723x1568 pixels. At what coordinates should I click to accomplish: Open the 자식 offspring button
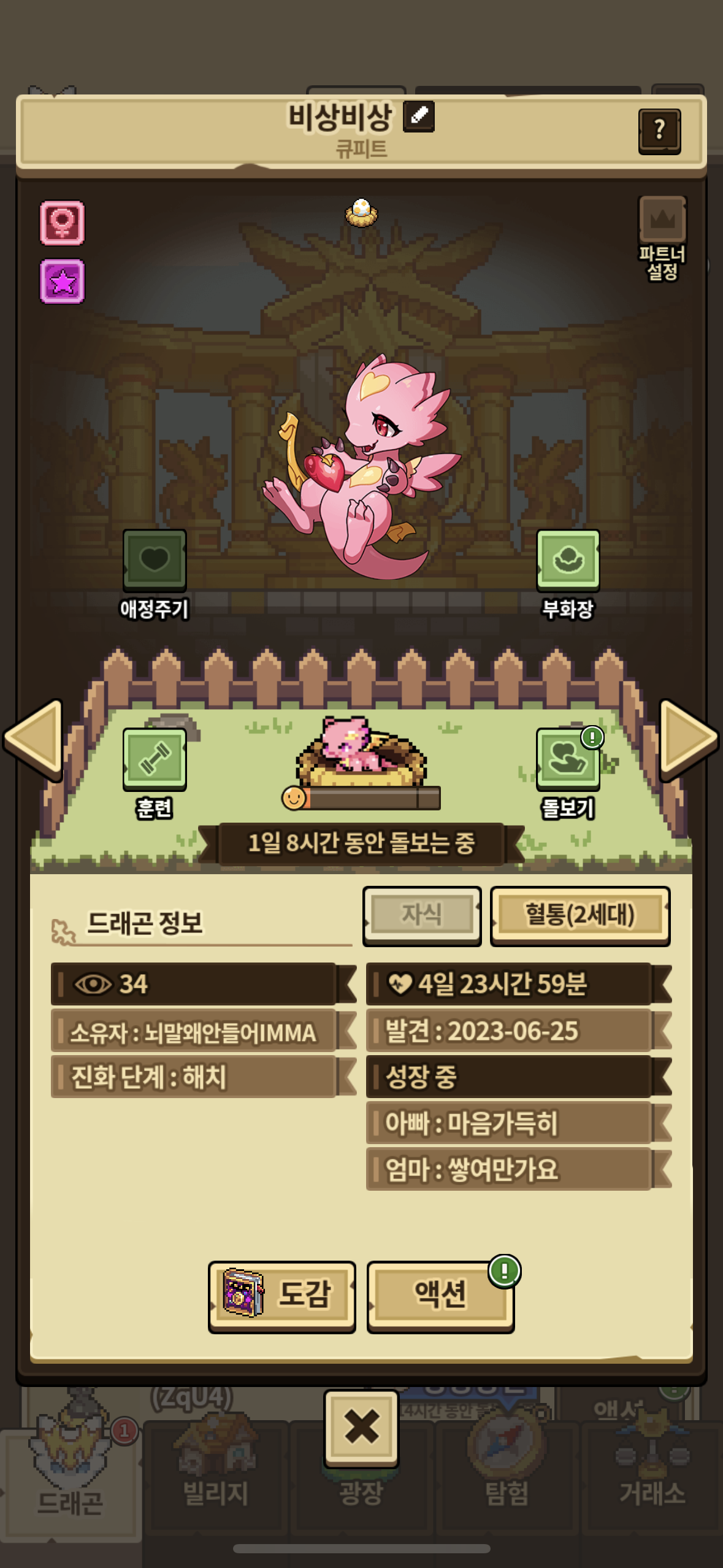[x=421, y=915]
